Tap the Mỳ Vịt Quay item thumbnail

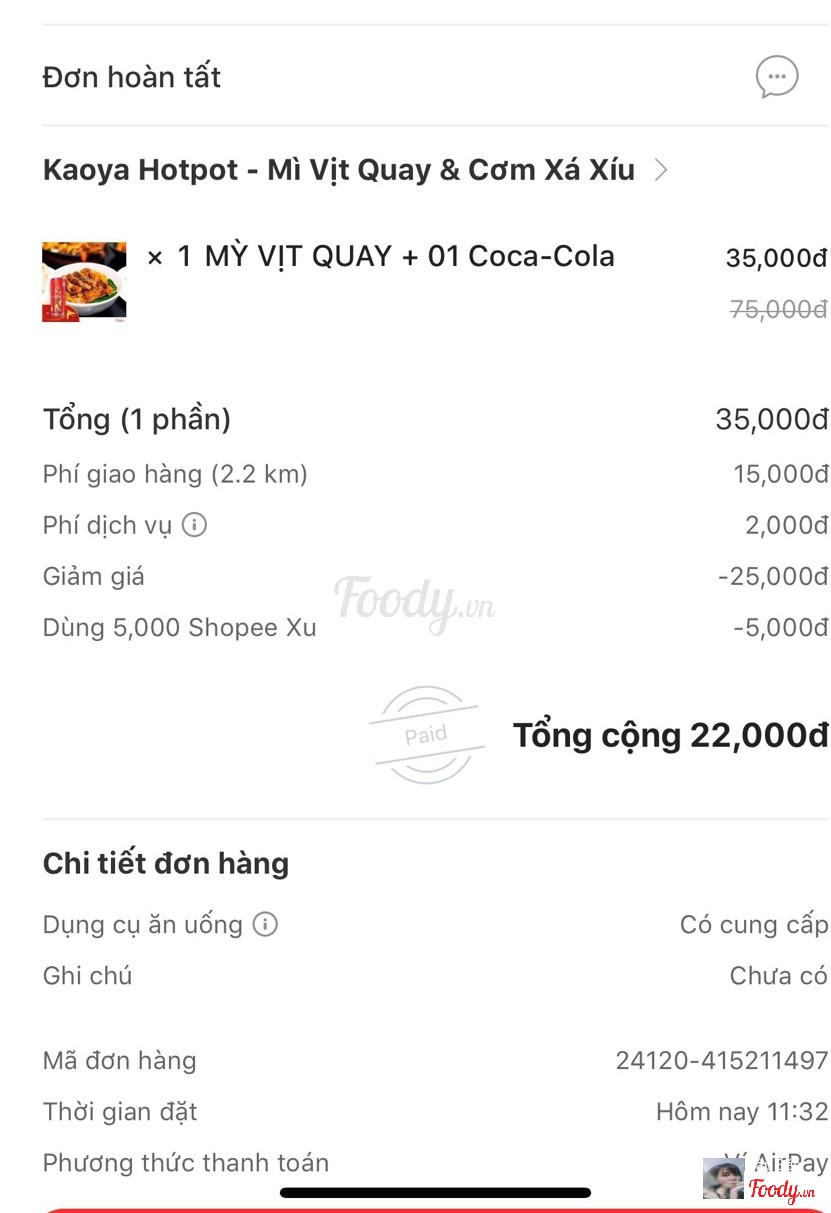(x=84, y=281)
